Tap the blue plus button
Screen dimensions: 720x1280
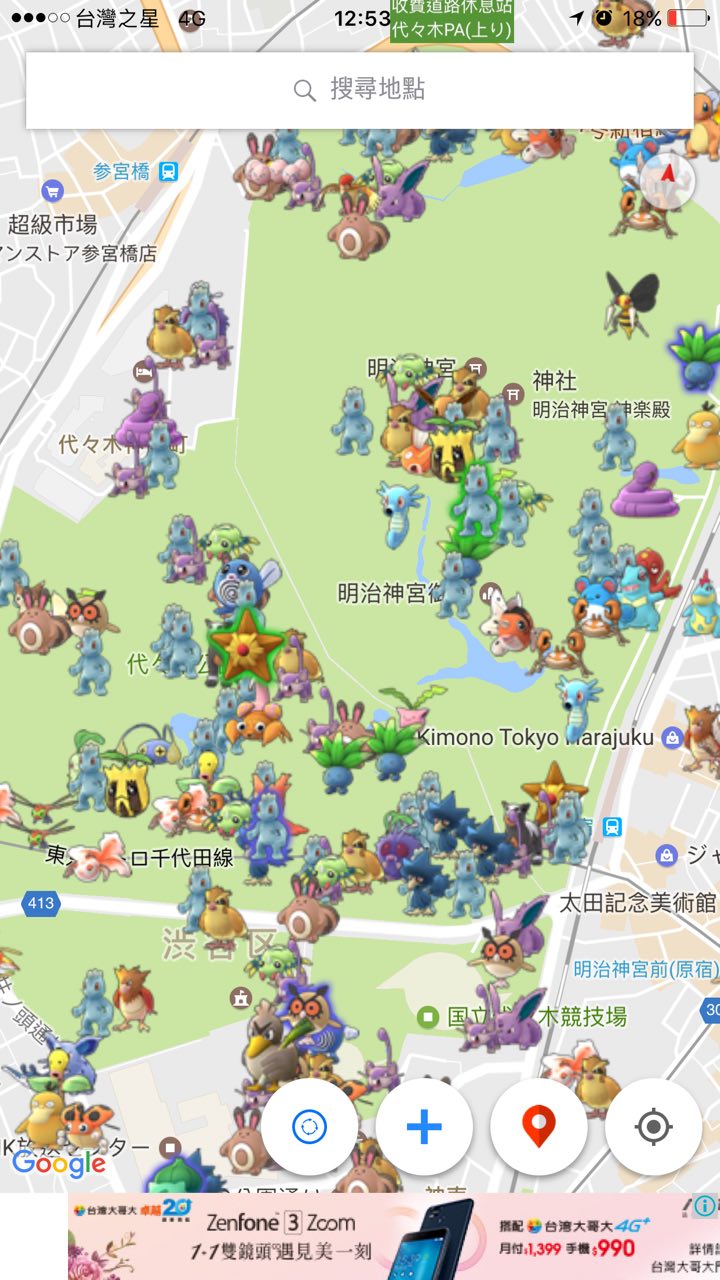coord(424,1127)
